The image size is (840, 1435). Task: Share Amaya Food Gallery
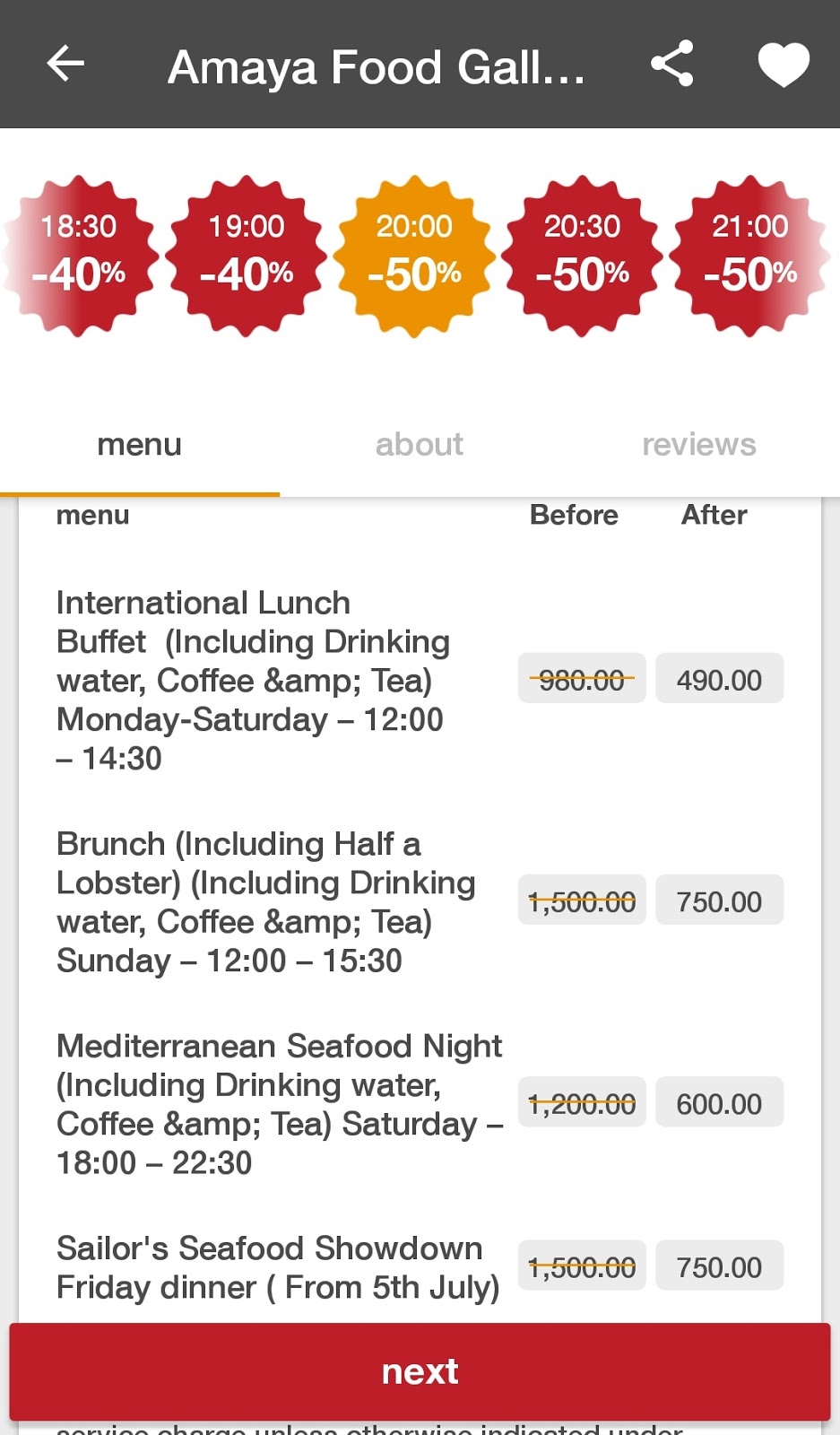[672, 64]
